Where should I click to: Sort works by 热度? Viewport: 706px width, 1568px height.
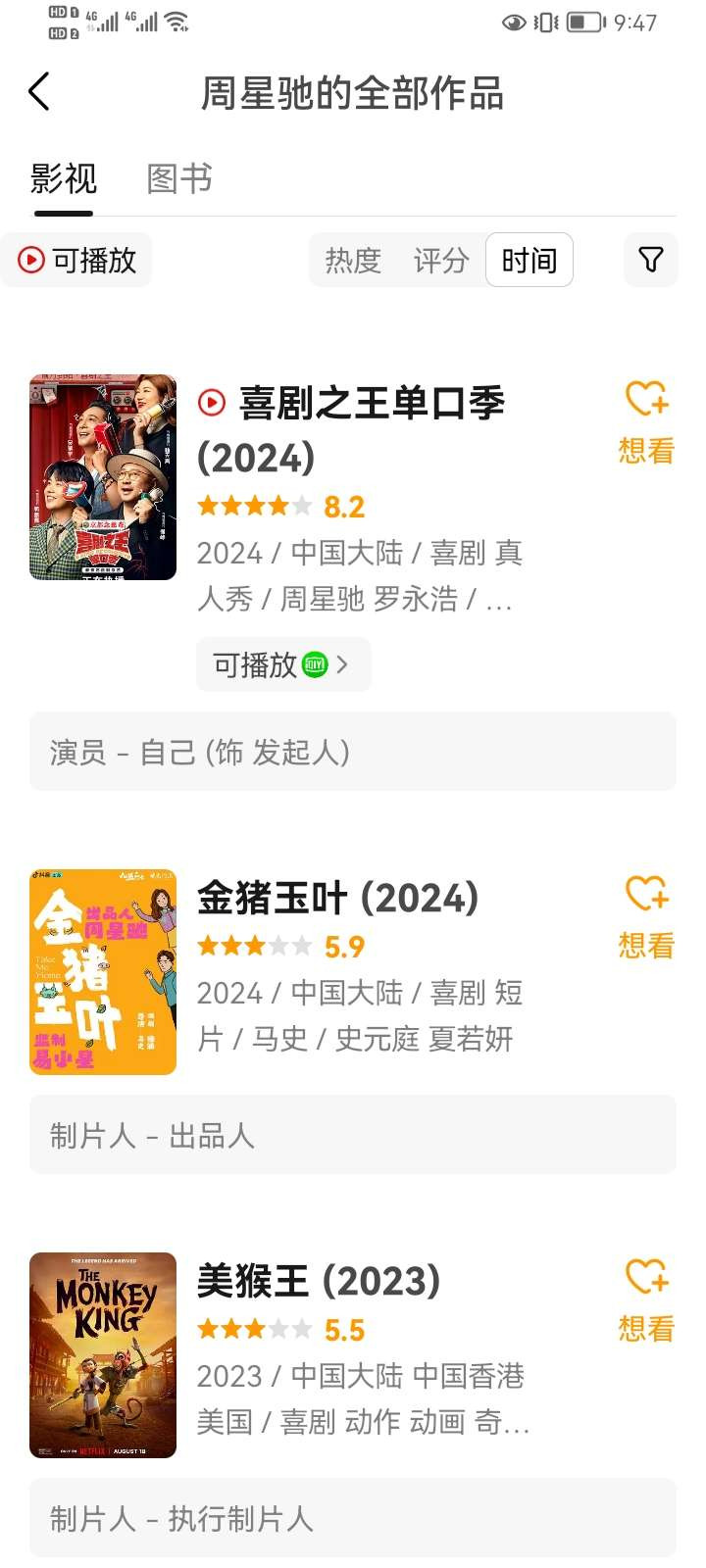click(x=353, y=261)
